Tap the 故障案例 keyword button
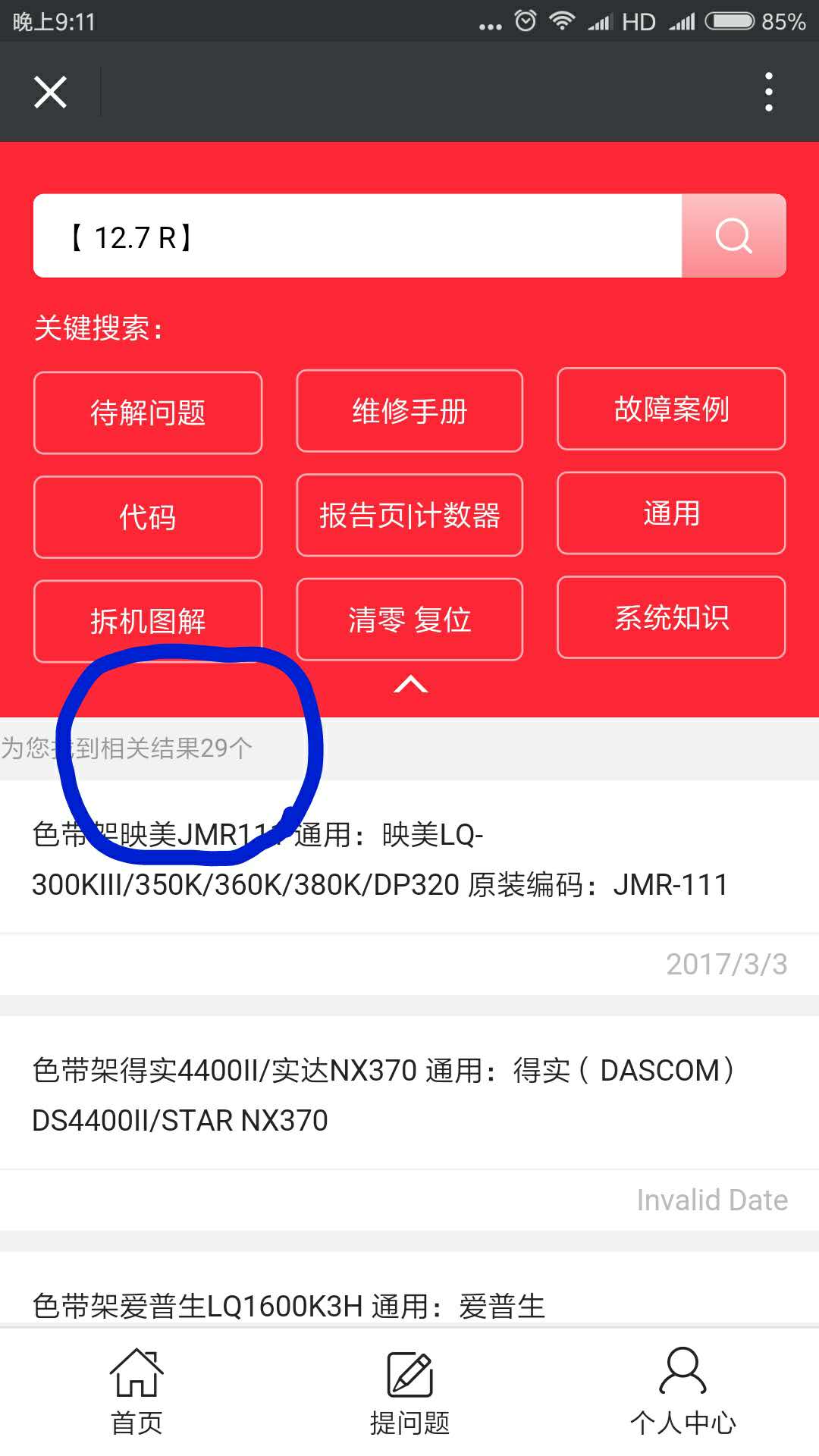This screenshot has height=1456, width=819. coord(671,409)
